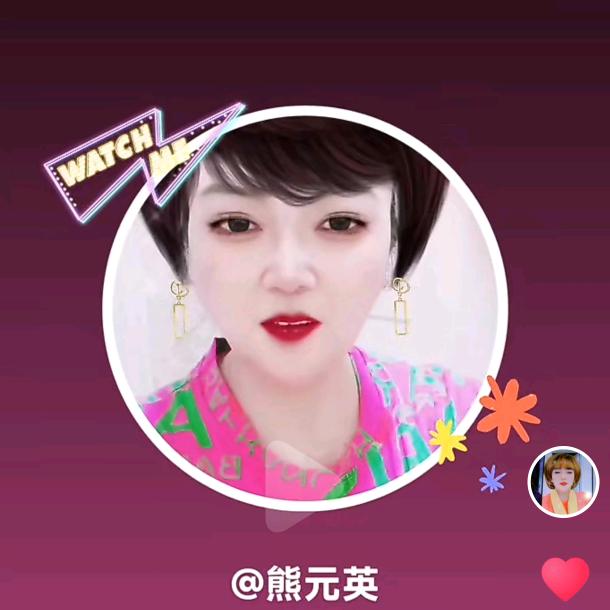Open the author's profile avatar
Image resolution: width=610 pixels, height=610 pixels.
pyautogui.click(x=563, y=482)
